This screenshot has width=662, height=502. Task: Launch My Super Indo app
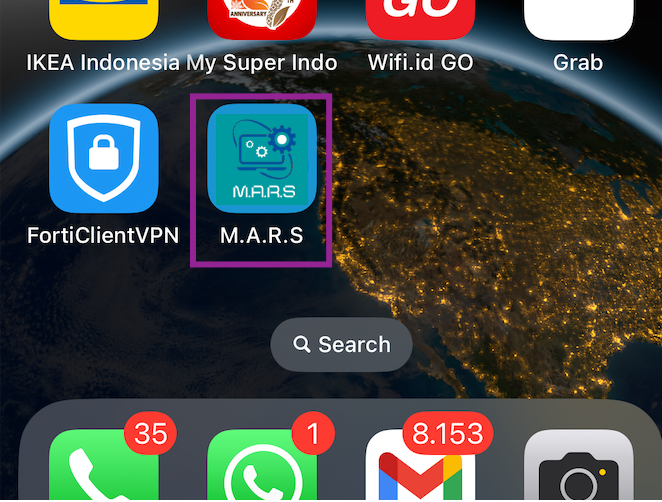click(x=262, y=18)
